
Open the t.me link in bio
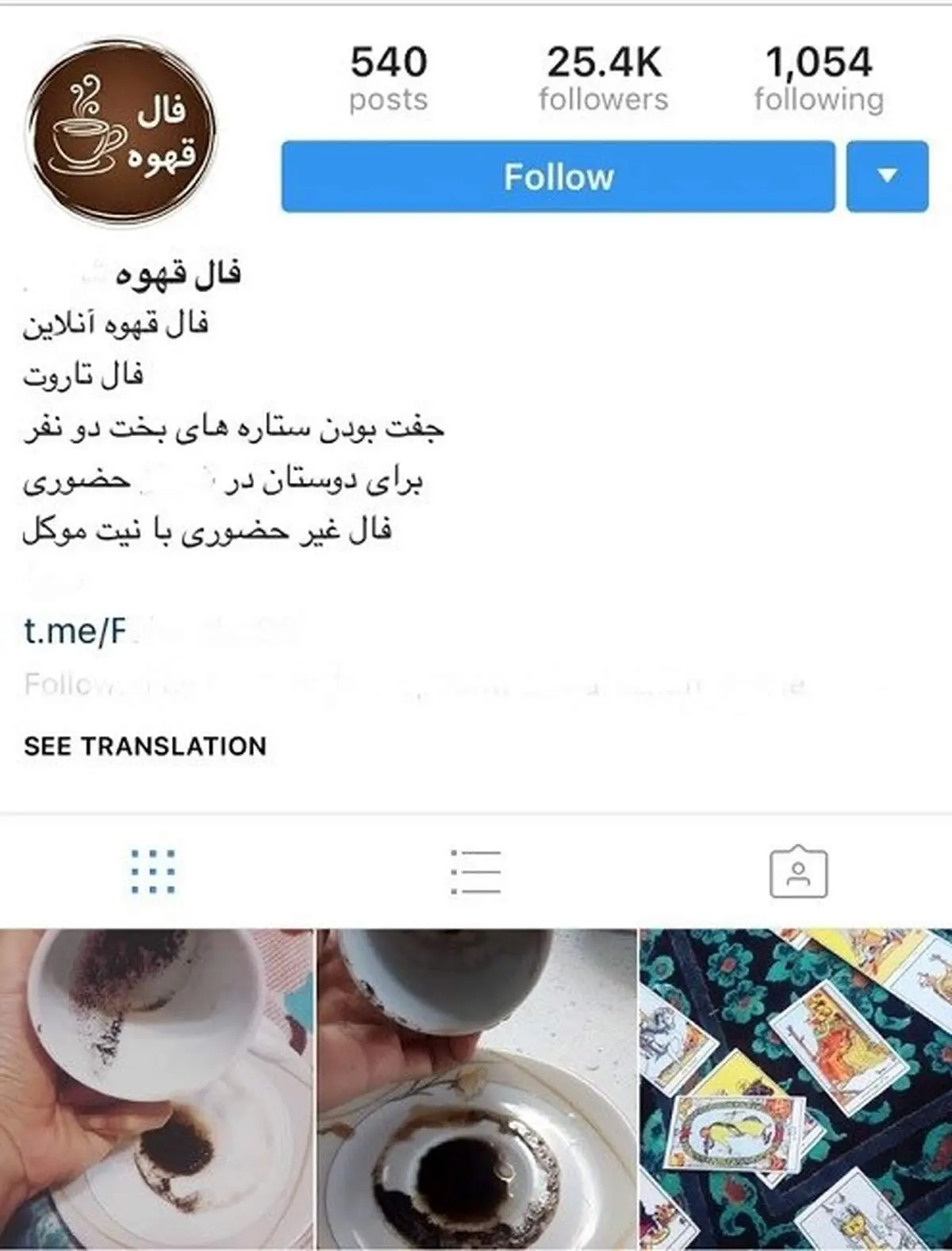click(x=75, y=631)
